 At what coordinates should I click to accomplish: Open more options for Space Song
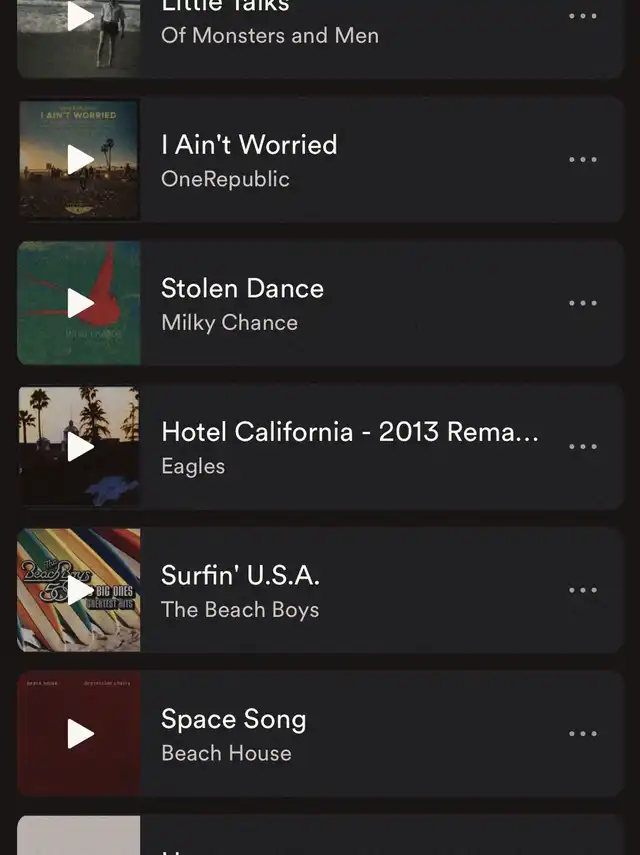(x=583, y=734)
